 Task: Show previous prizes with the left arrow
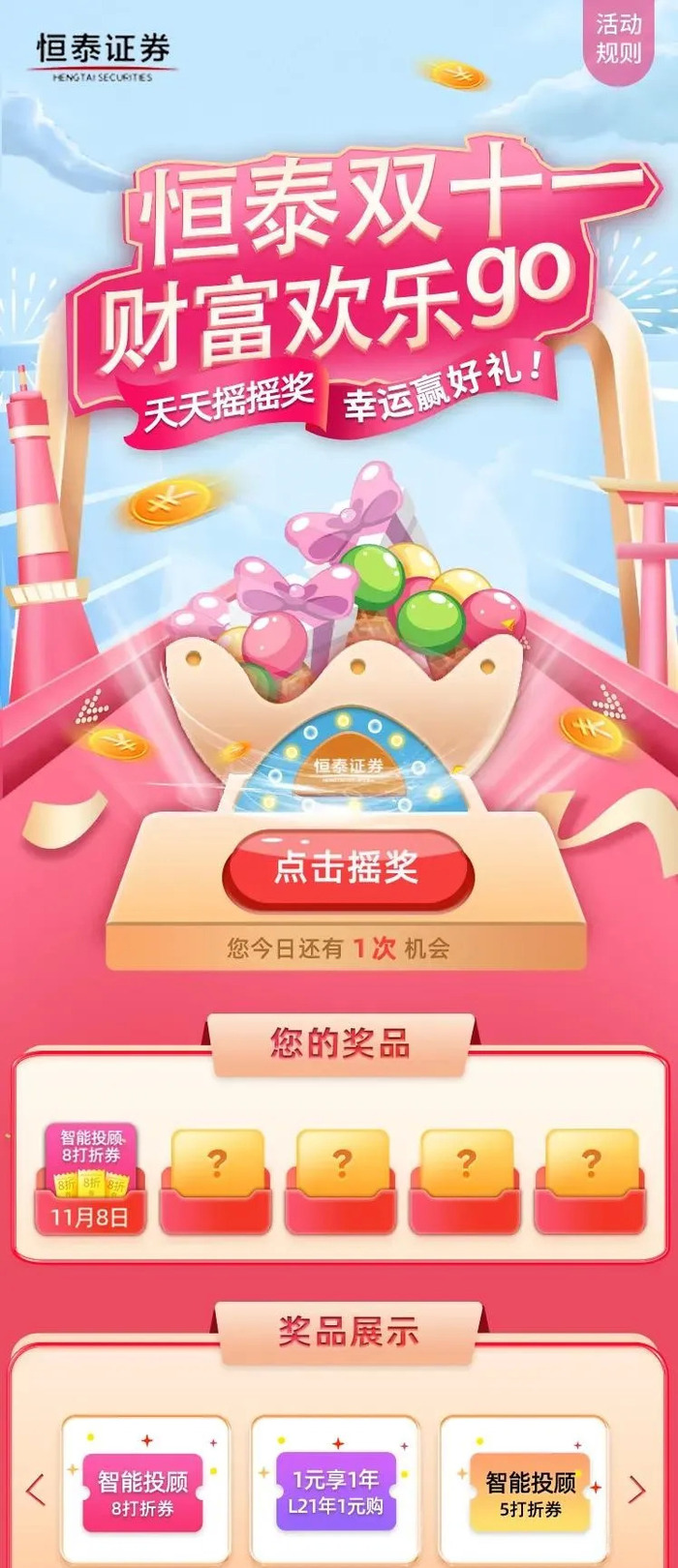pos(36,1491)
